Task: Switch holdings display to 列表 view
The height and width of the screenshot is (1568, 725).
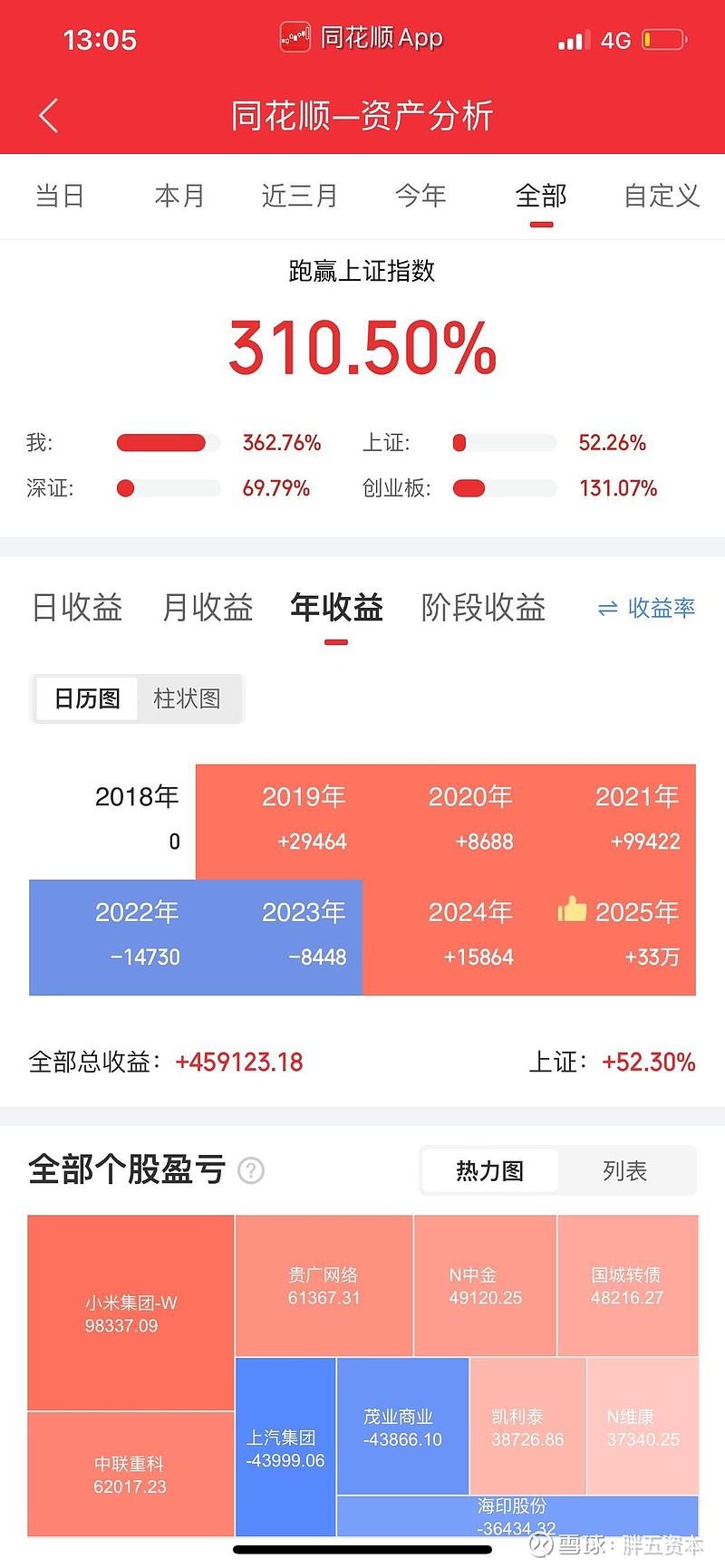Action: click(626, 1170)
